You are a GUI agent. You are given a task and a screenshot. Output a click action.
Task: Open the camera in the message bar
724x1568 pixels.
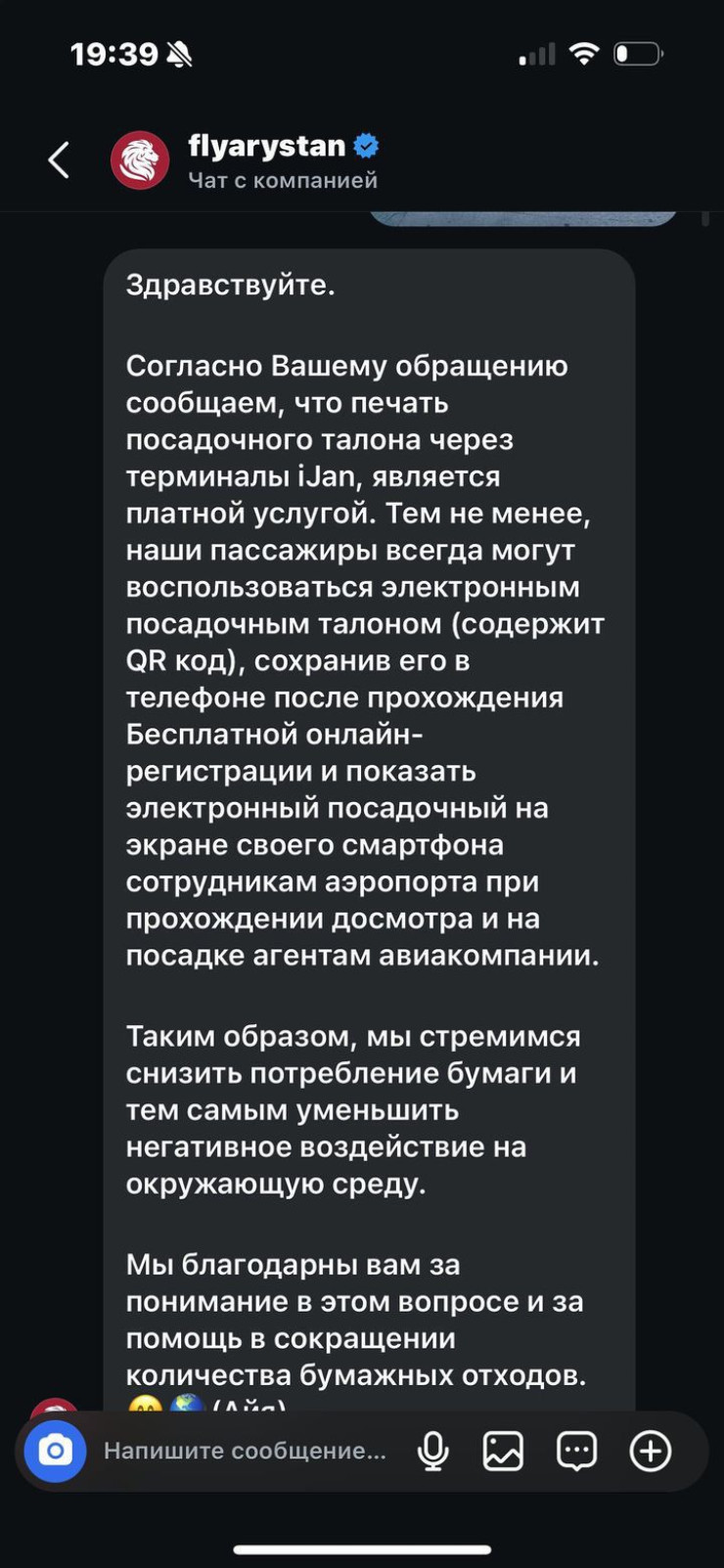55,1451
